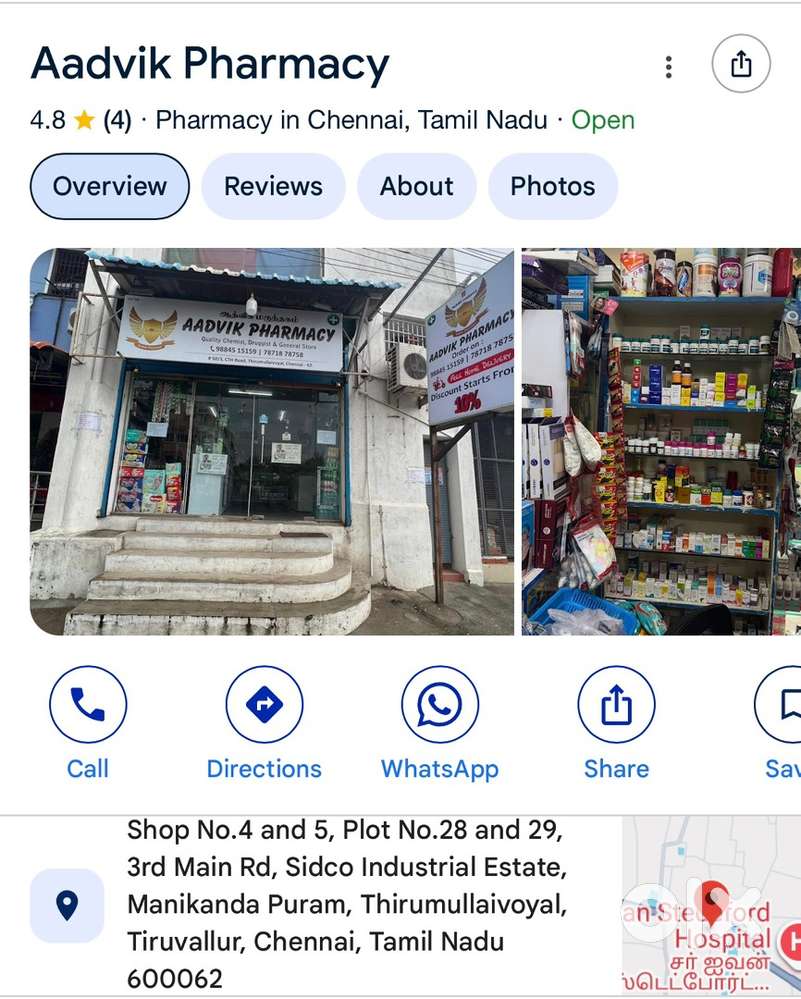Open the three-dot overflow menu
Image resolution: width=801 pixels, height=999 pixels.
point(668,65)
